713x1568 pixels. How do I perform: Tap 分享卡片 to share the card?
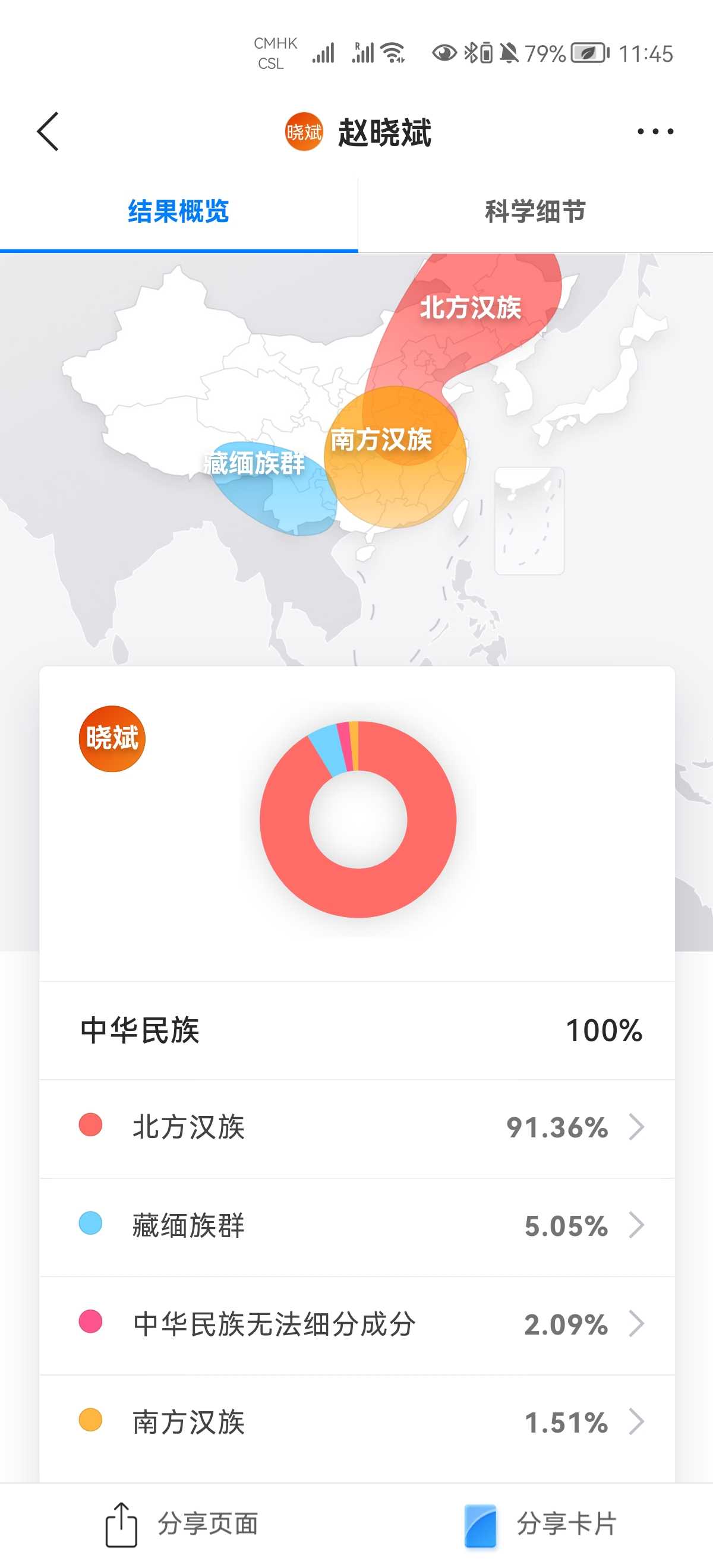coord(541,1523)
